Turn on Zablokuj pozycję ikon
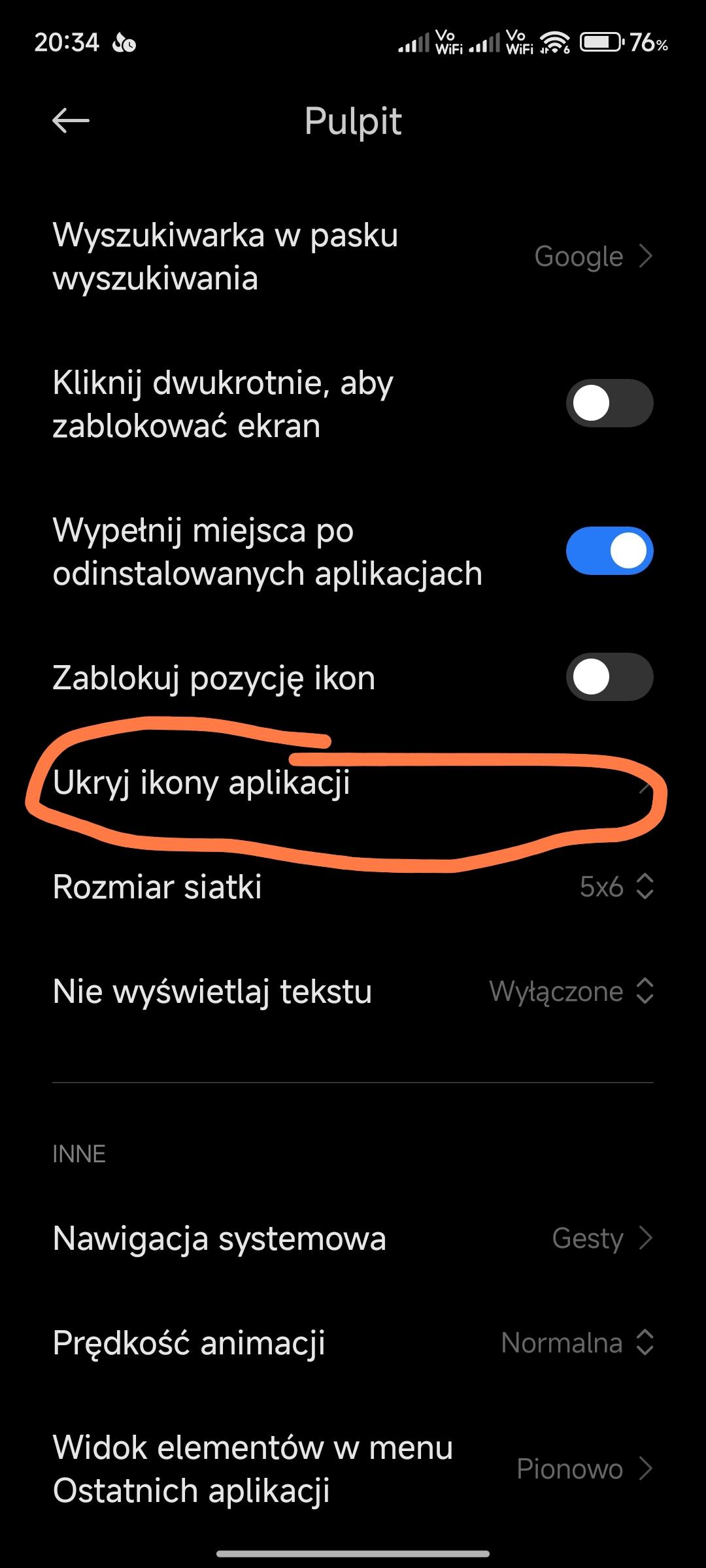706x1568 pixels. click(x=609, y=677)
